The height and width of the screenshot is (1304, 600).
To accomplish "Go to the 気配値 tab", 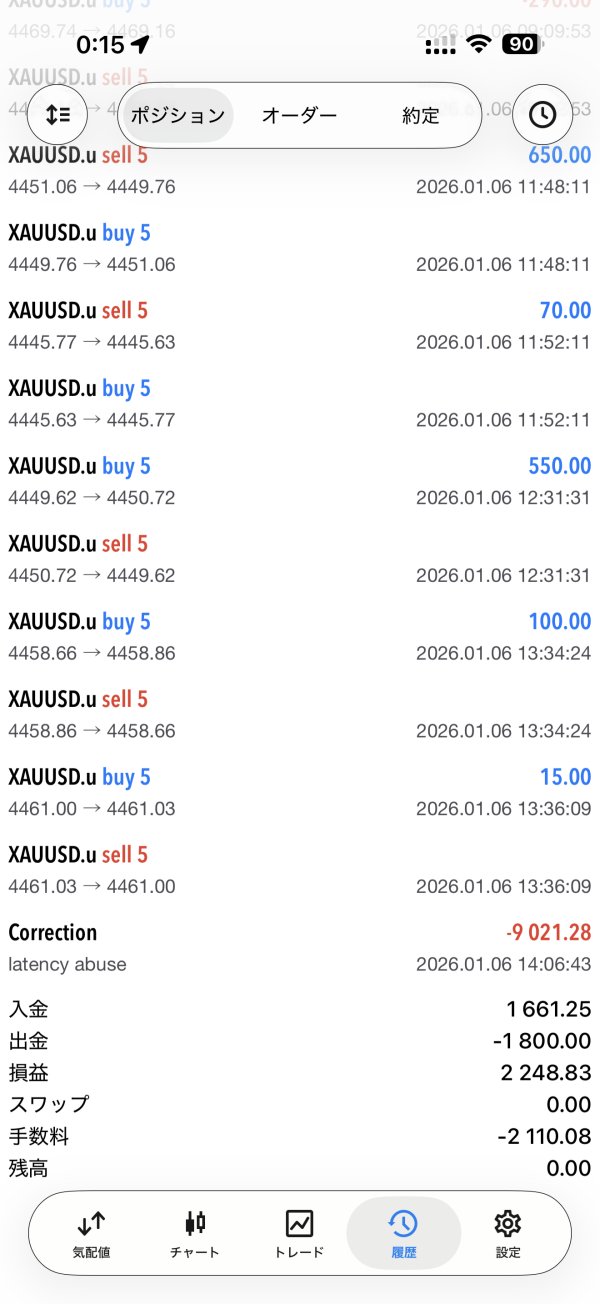I will pyautogui.click(x=92, y=1233).
